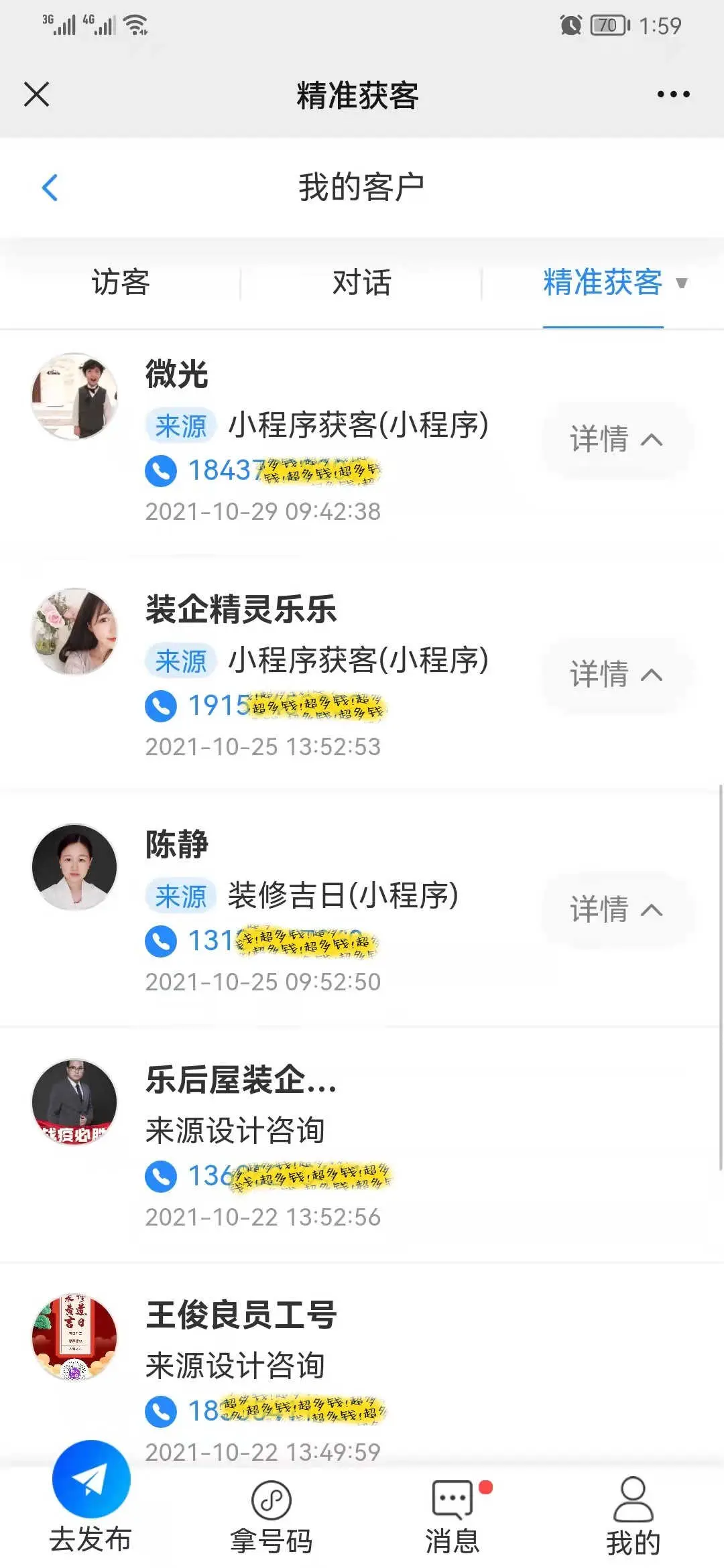The width and height of the screenshot is (724, 1568).
Task: Call 微光 via phone icon
Action: 161,471
